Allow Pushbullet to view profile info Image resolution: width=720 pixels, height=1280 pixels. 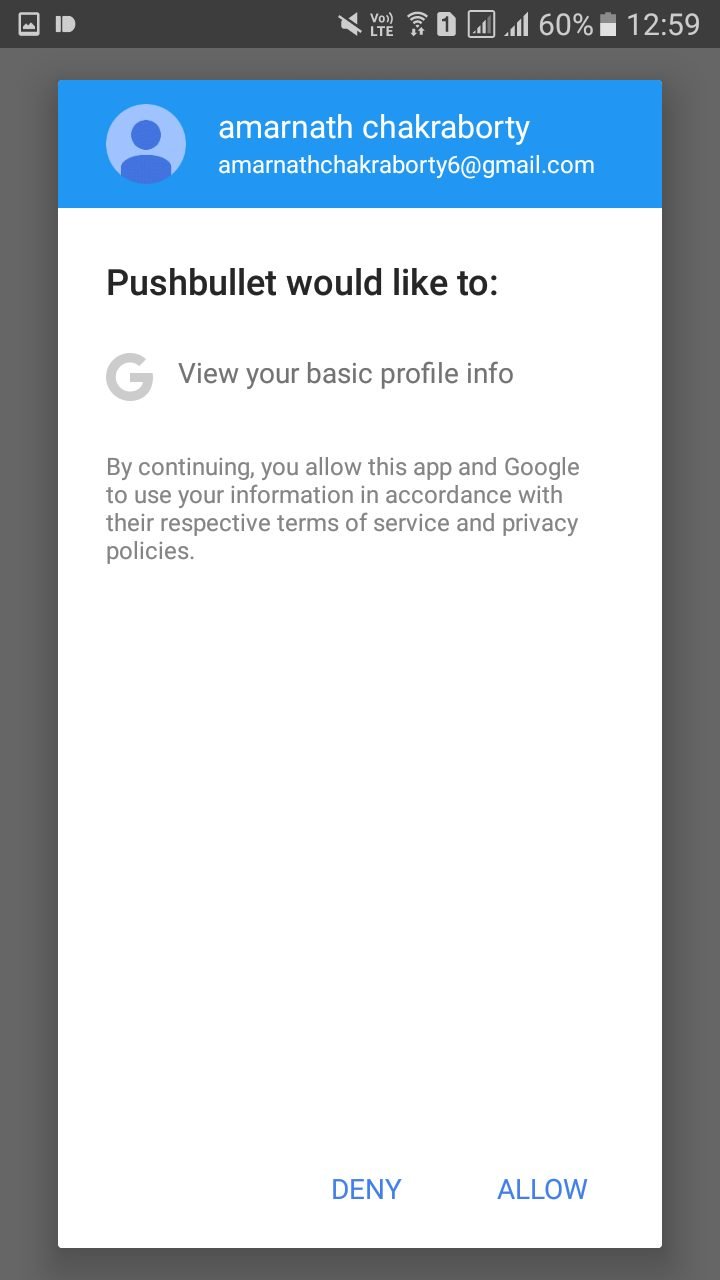(x=542, y=1189)
